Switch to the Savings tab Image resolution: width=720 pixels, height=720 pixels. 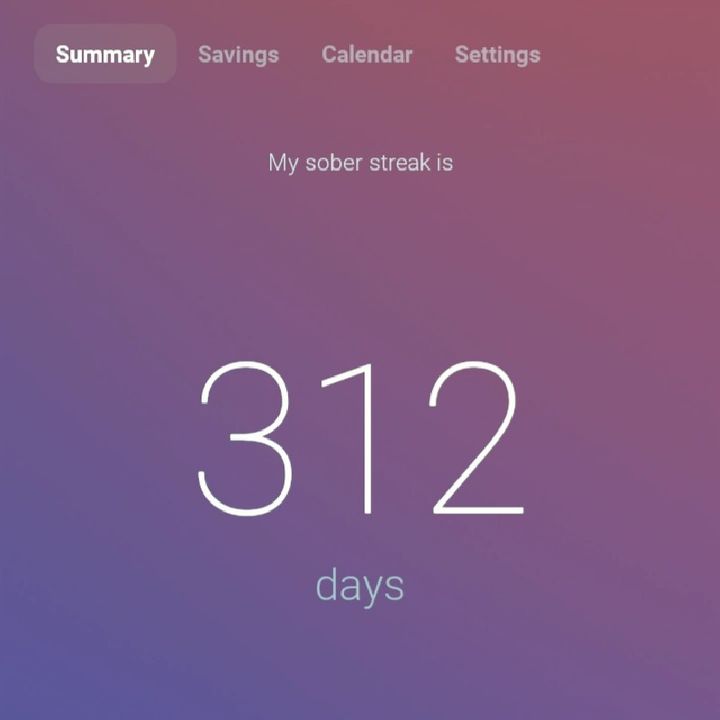pyautogui.click(x=238, y=55)
